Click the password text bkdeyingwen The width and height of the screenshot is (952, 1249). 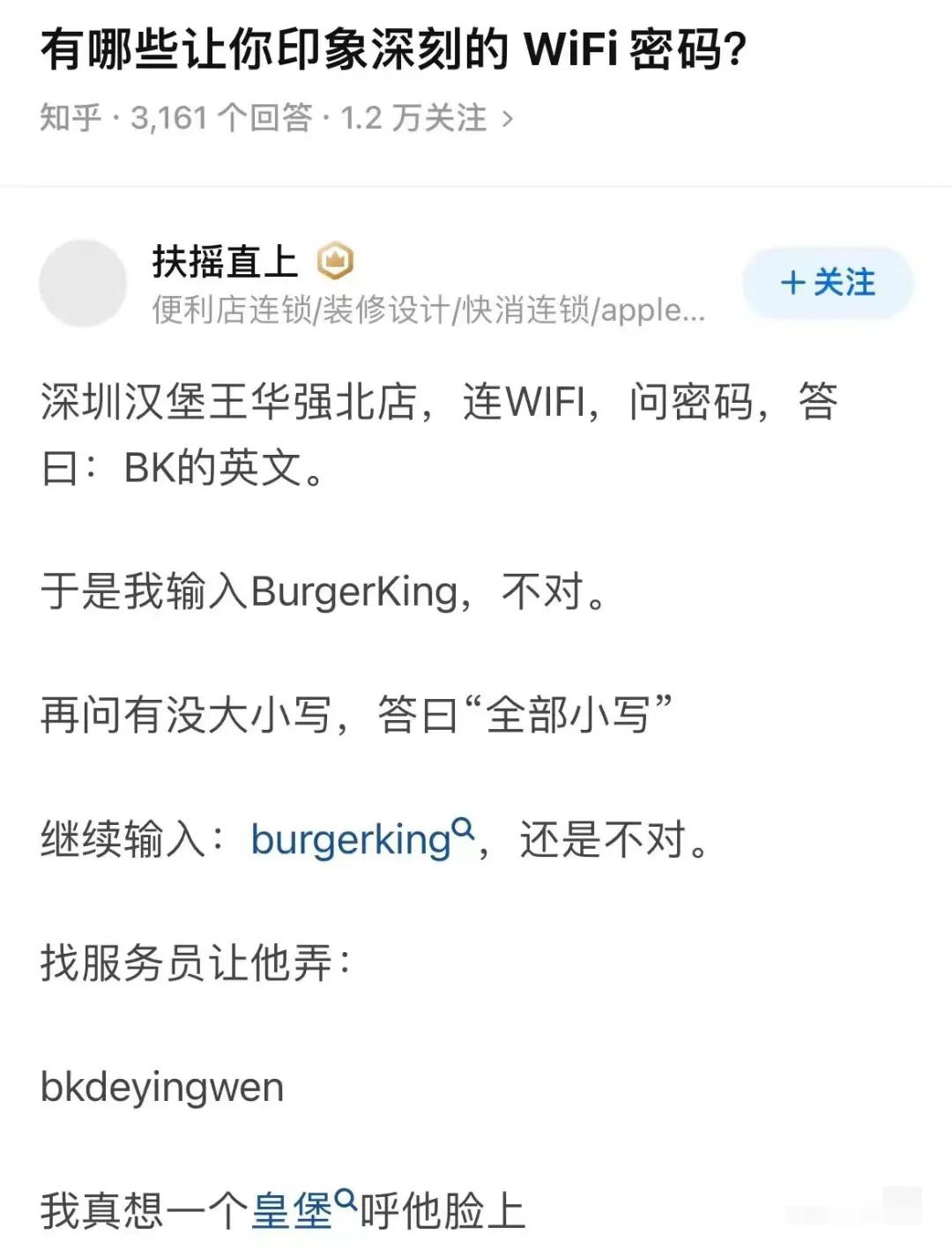click(161, 1087)
